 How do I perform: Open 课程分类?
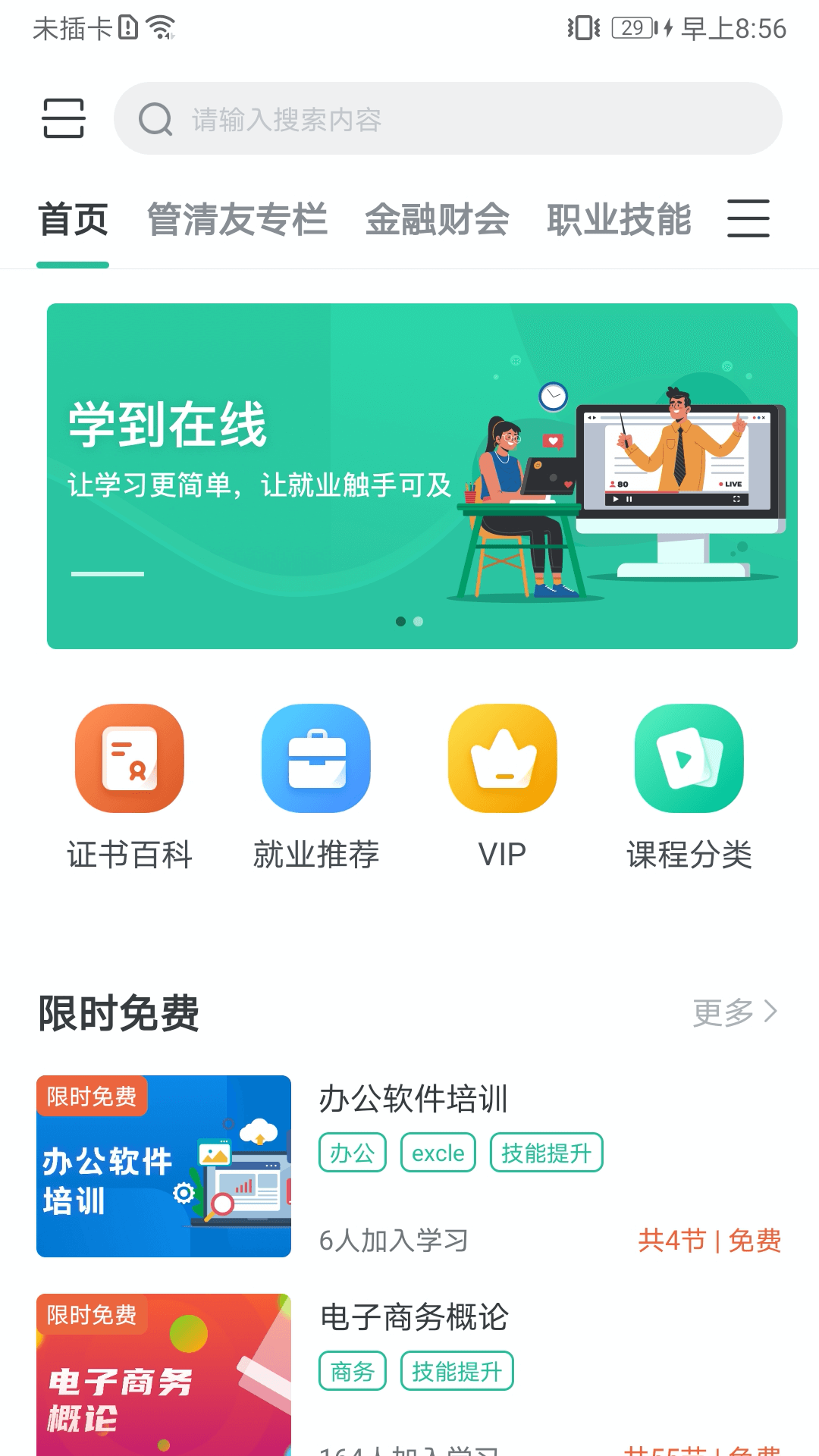coord(689,789)
